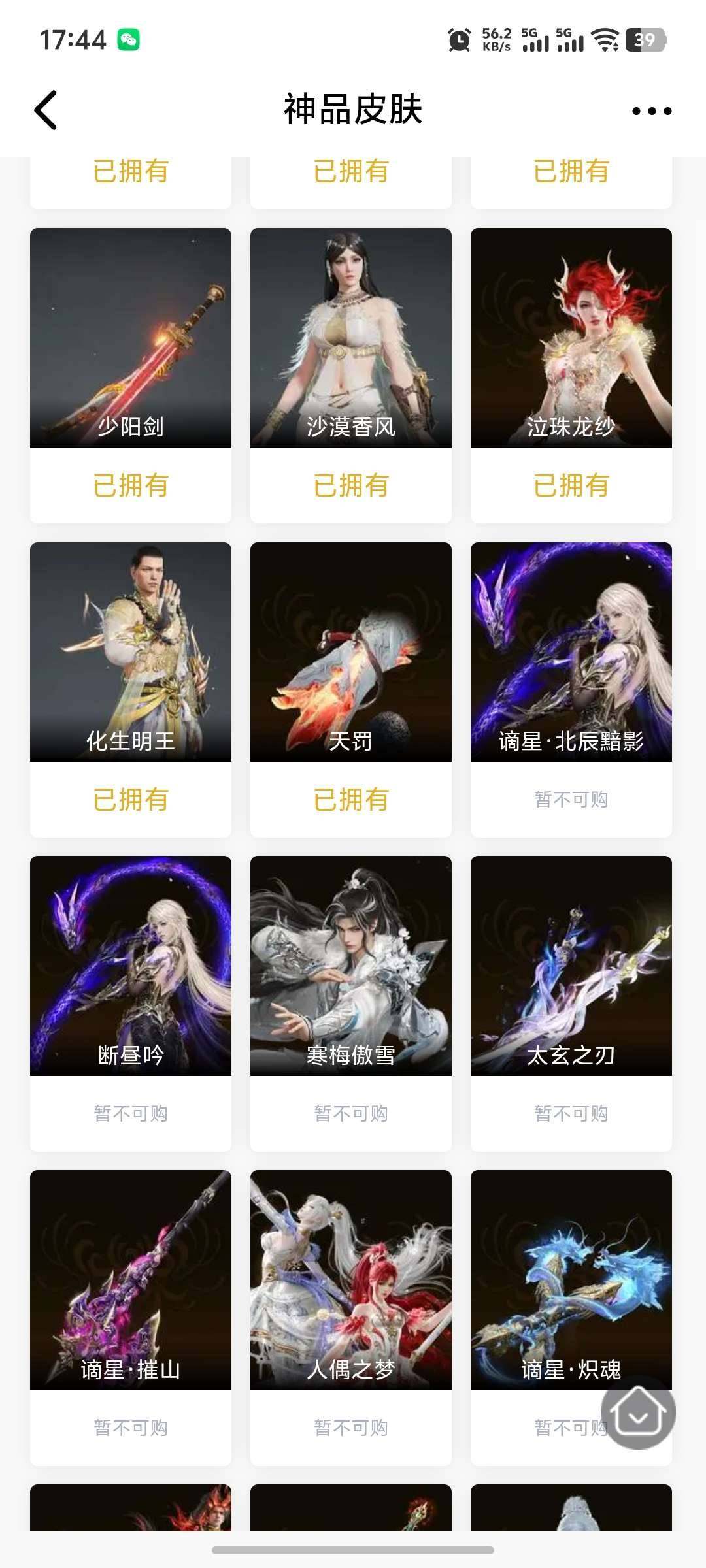This screenshot has height=1568, width=706.
Task: Tap the 暂不可购 label under 太玄之刃
Action: tap(571, 1112)
